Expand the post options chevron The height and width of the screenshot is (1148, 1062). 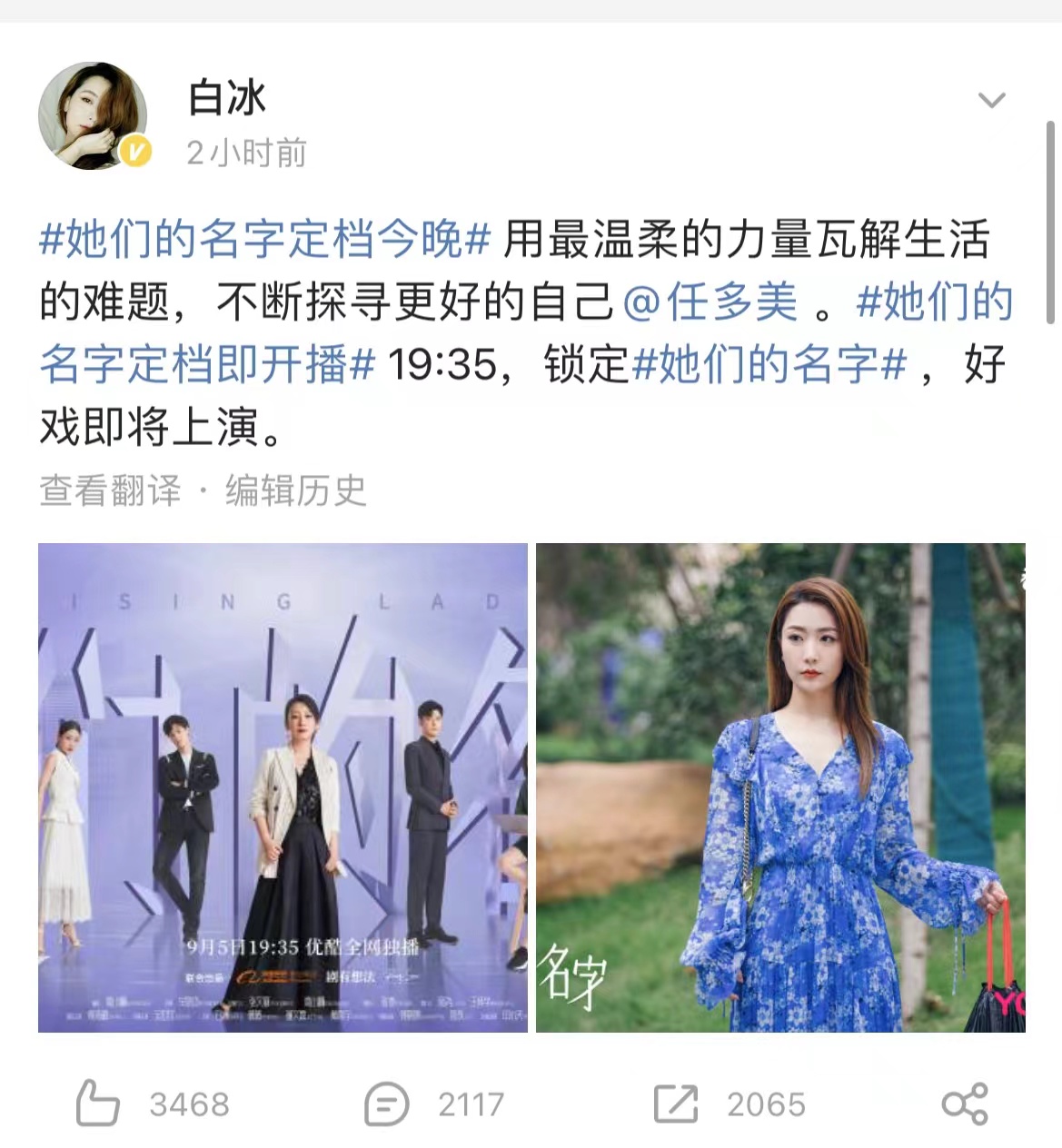(991, 100)
